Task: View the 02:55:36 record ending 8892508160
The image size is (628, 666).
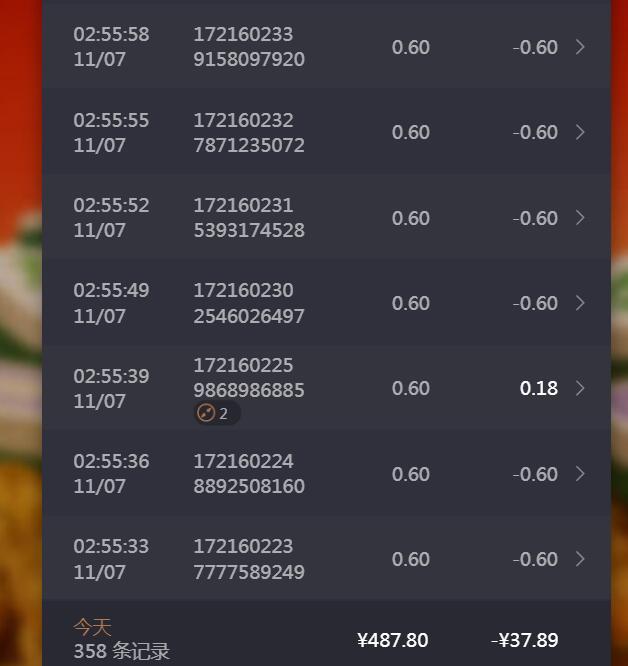Action: (x=326, y=474)
